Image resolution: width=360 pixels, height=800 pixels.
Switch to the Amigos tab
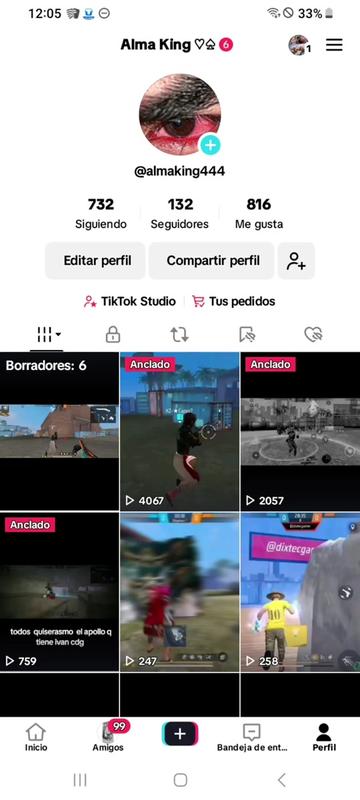pos(108,737)
